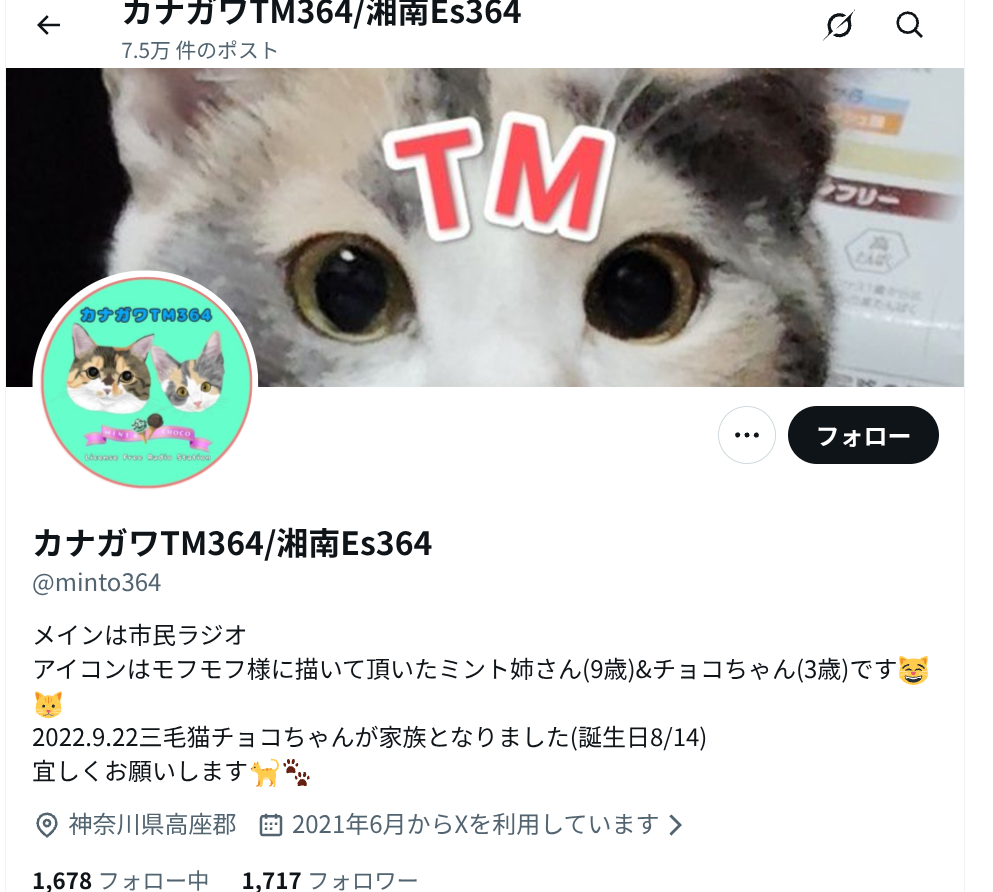View the 1,717 フォロワー list
The height and width of the screenshot is (892, 993).
[x=329, y=880]
